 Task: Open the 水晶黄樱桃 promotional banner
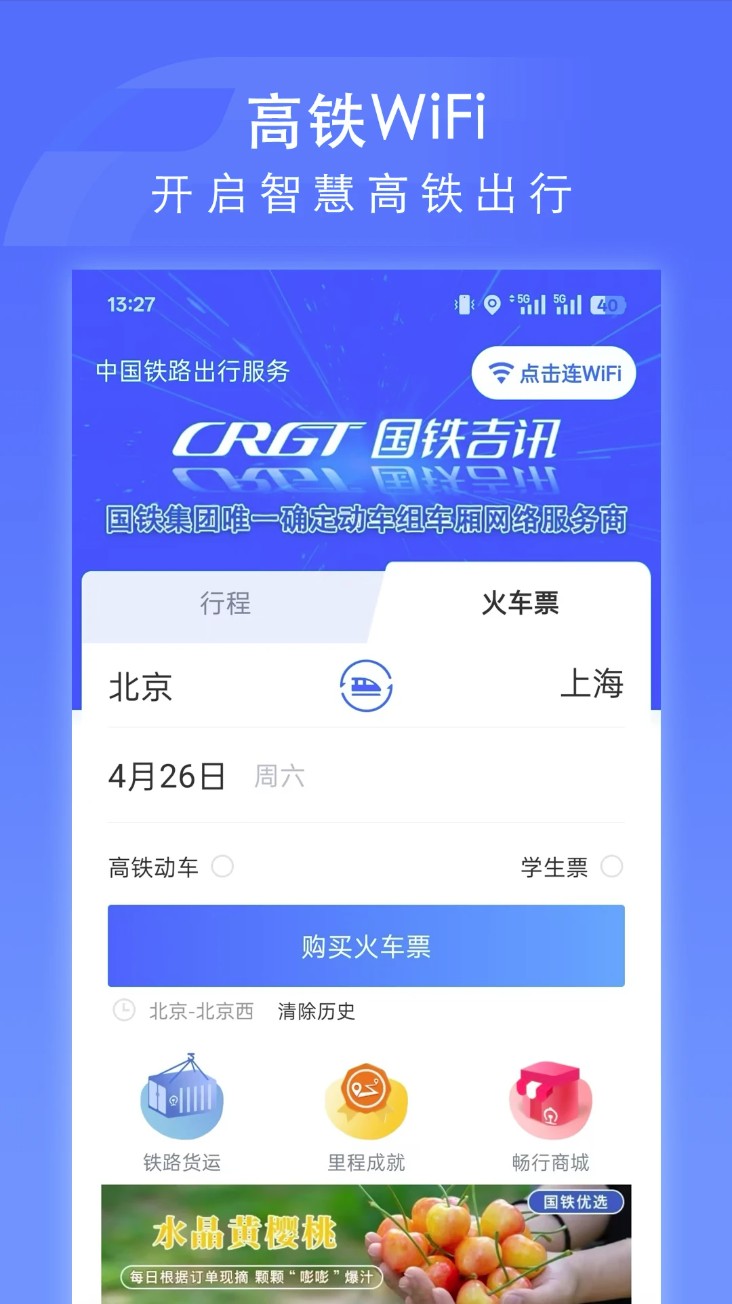pos(366,1245)
